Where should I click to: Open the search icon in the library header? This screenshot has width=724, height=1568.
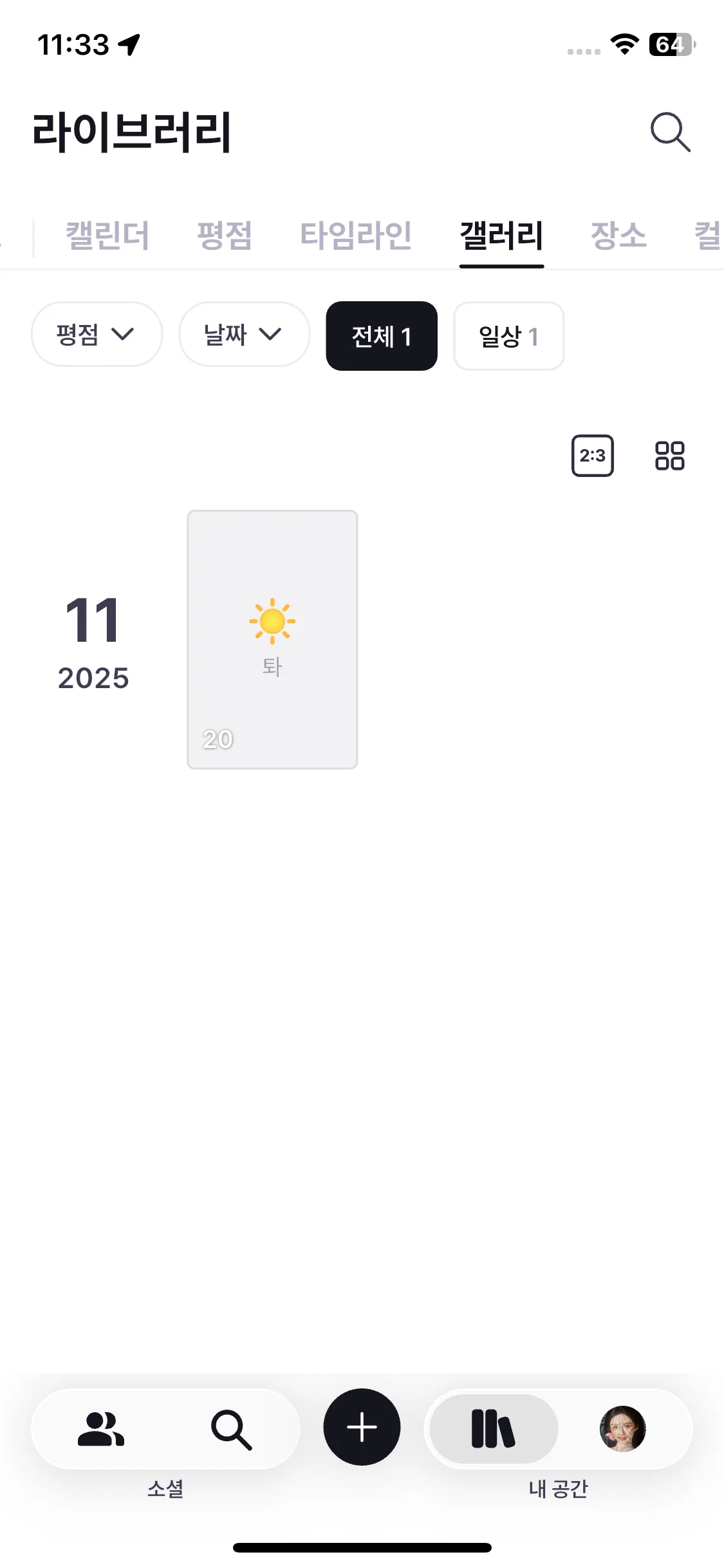(x=670, y=132)
